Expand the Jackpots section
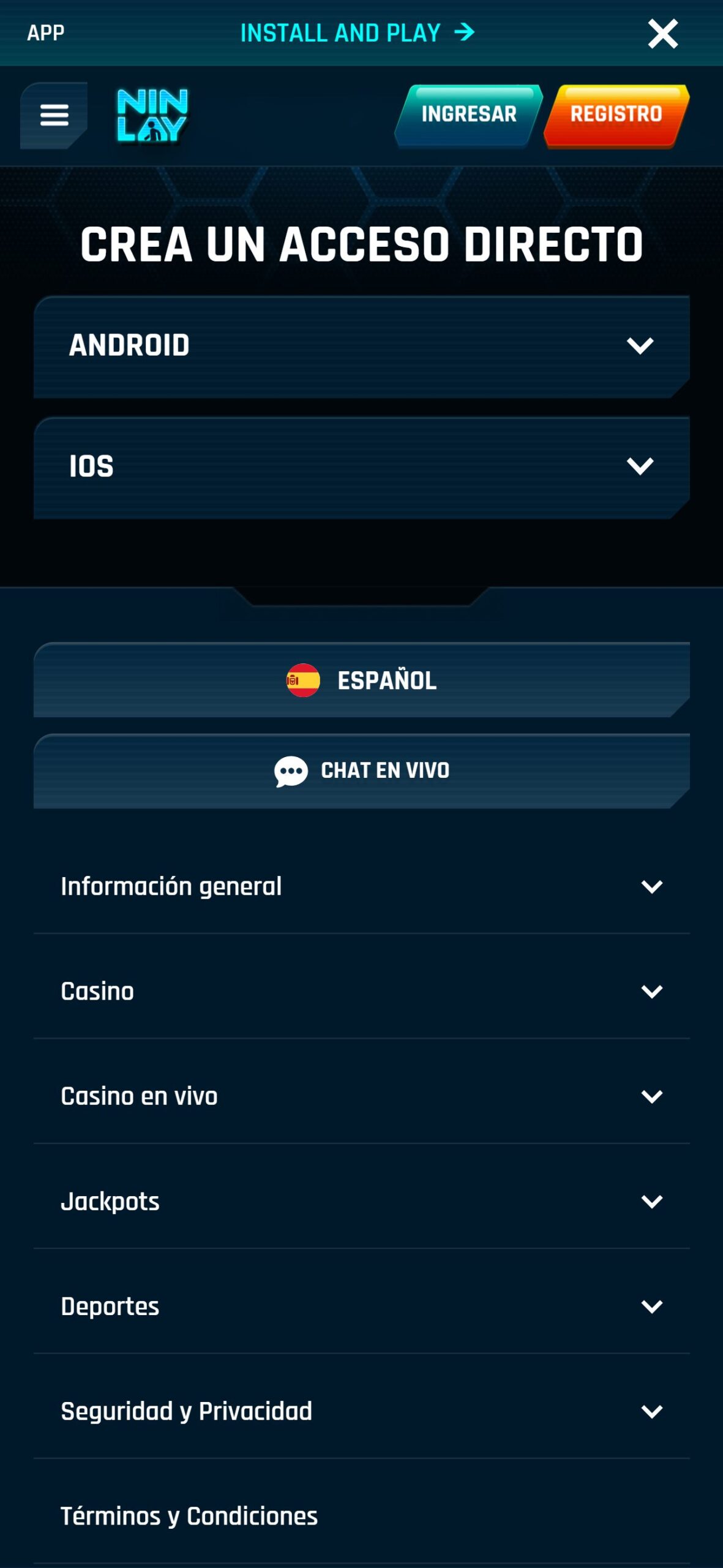This screenshot has width=723, height=1568. coord(361,1201)
